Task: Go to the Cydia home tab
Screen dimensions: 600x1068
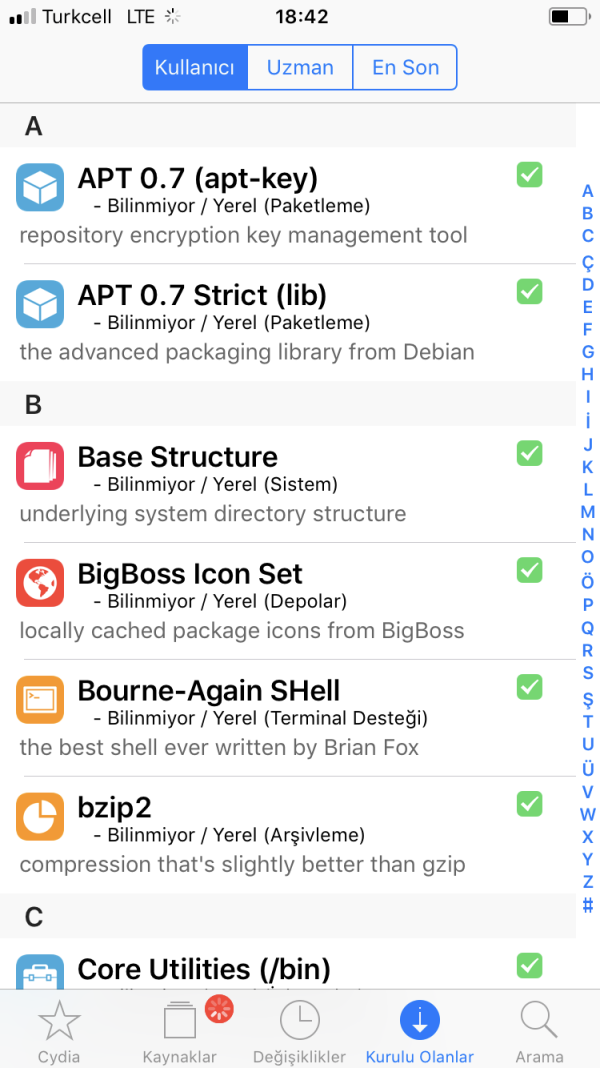Action: pos(59,1031)
